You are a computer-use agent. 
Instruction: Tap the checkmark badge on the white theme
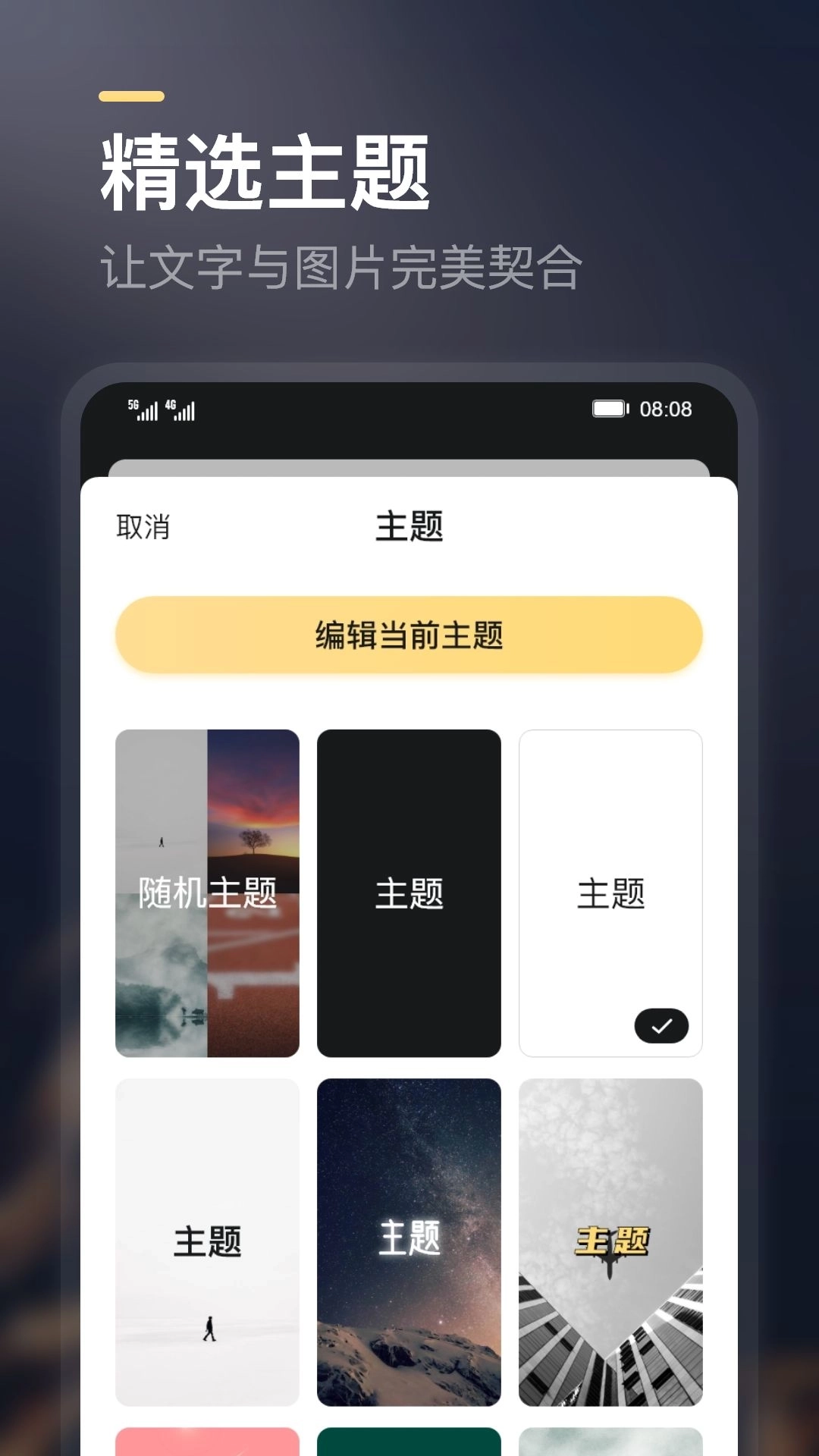(661, 1026)
